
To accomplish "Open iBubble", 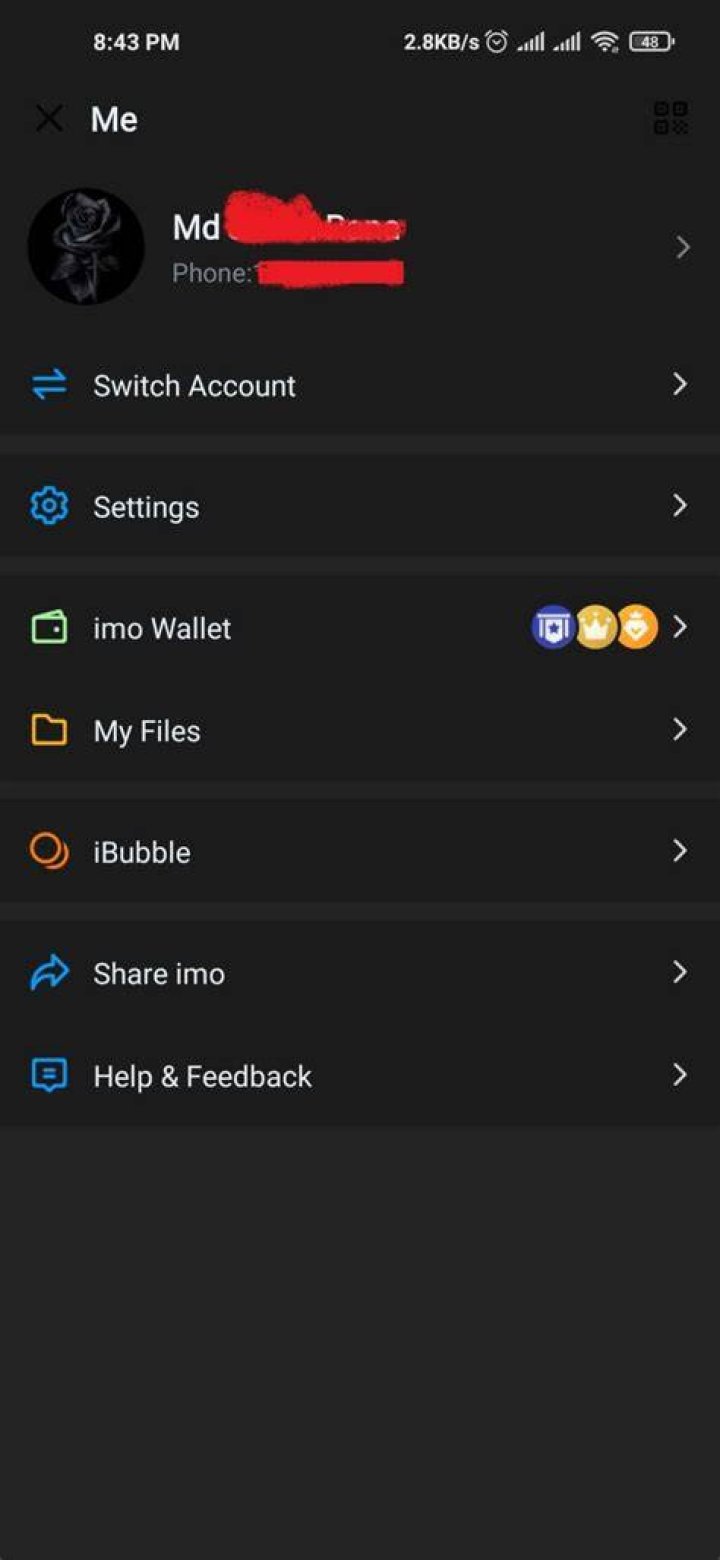I will coord(360,852).
